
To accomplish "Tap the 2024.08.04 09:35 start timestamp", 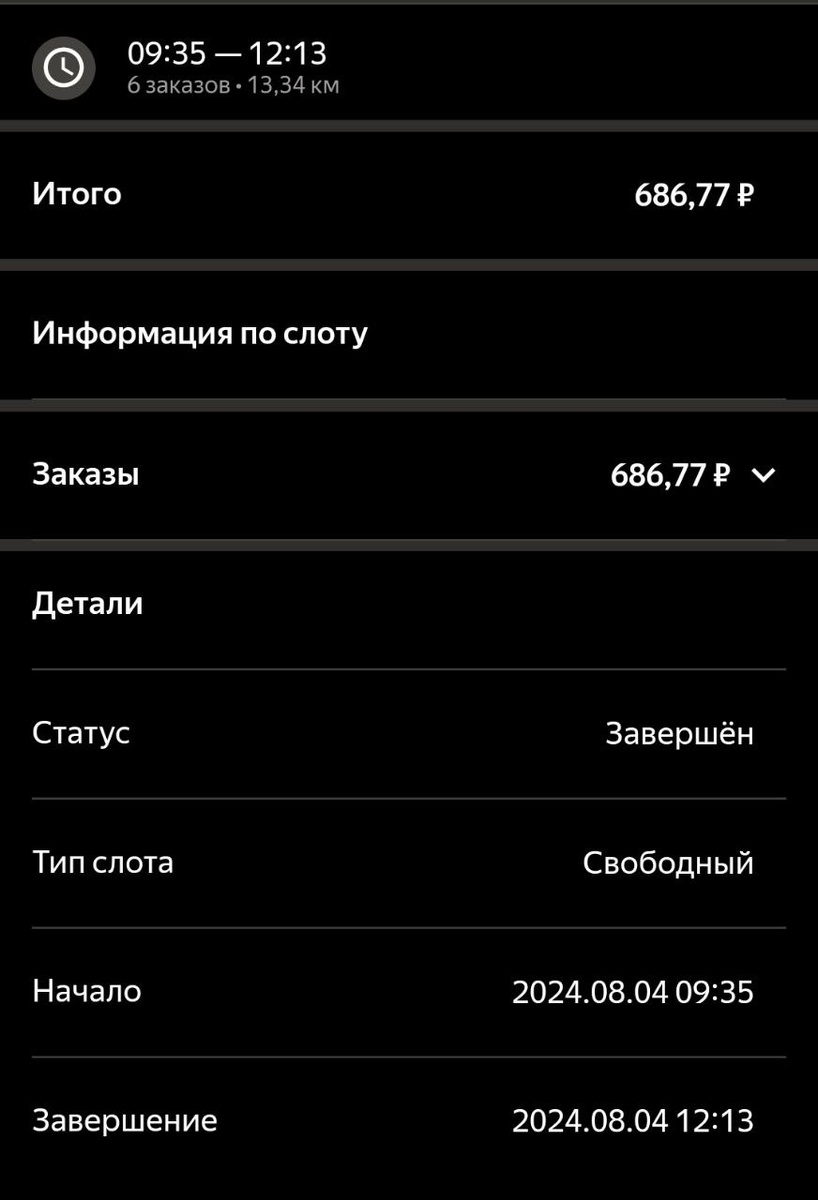I will 634,991.
